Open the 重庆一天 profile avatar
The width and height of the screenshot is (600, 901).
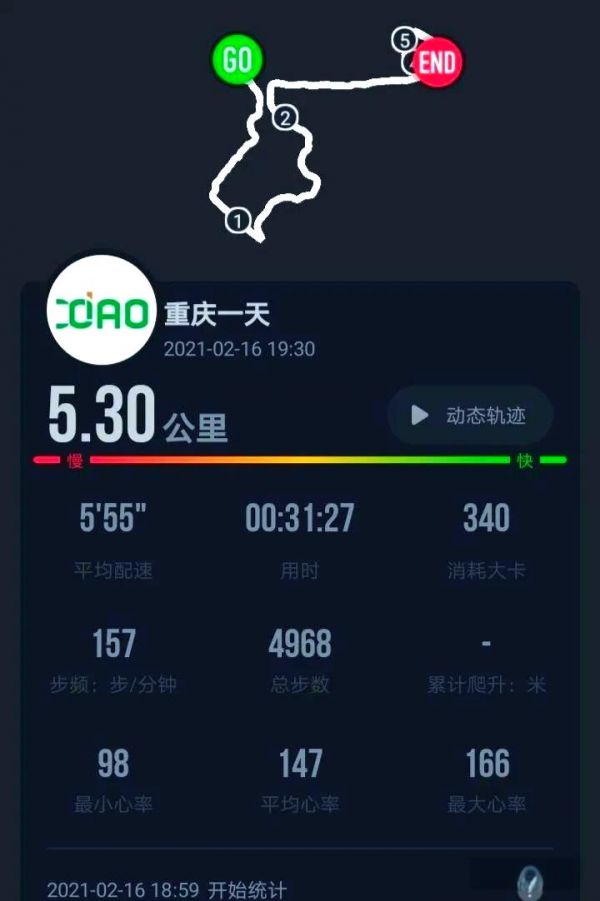(99, 311)
